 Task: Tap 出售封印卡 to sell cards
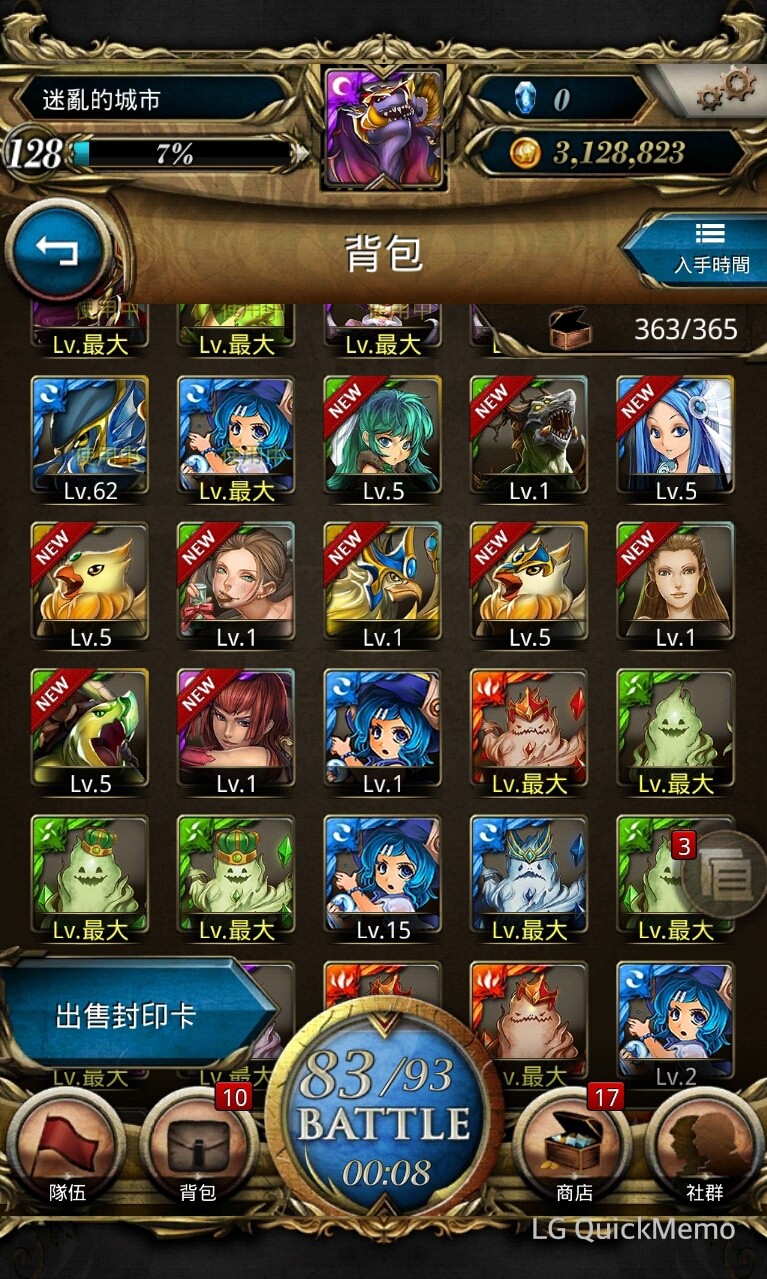[x=128, y=1017]
